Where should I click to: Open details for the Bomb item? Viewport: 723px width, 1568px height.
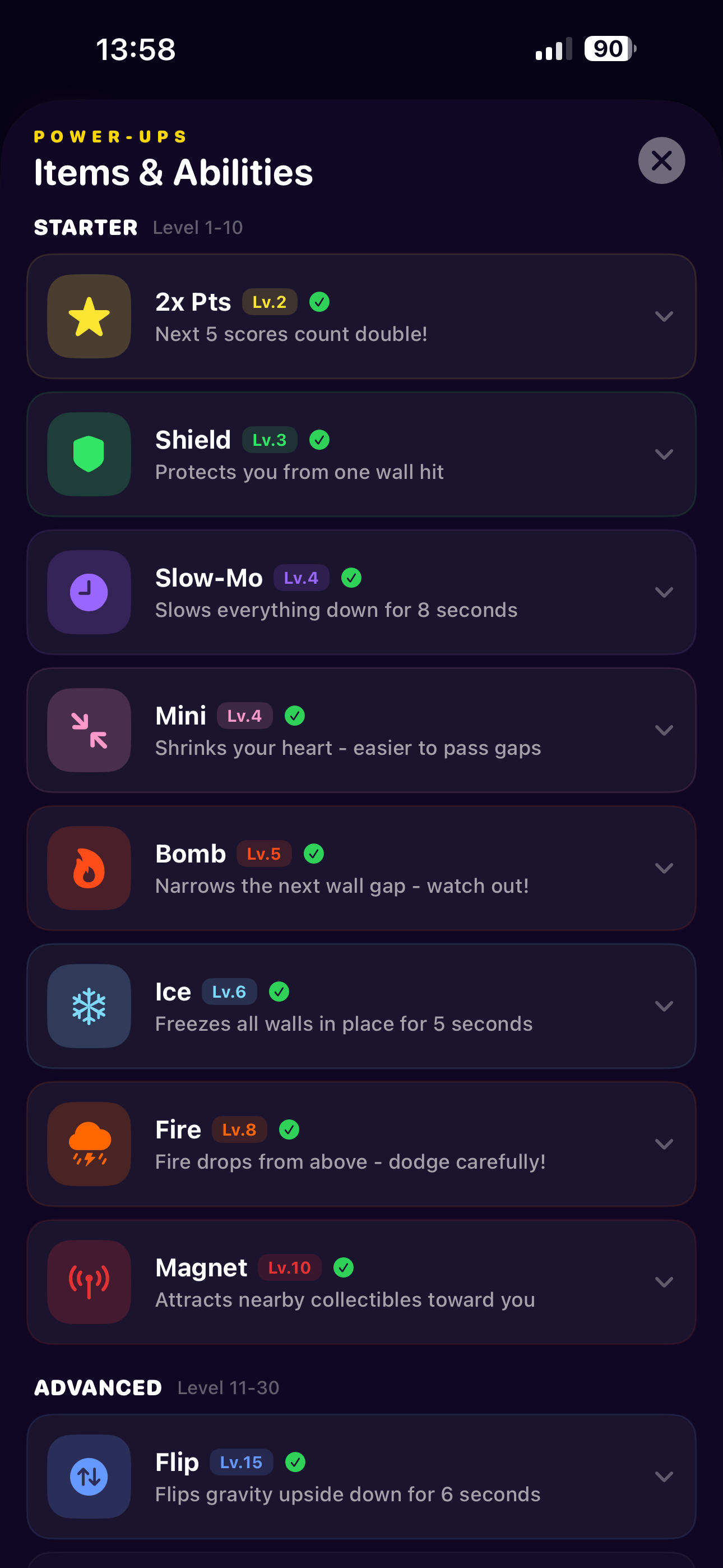point(664,868)
